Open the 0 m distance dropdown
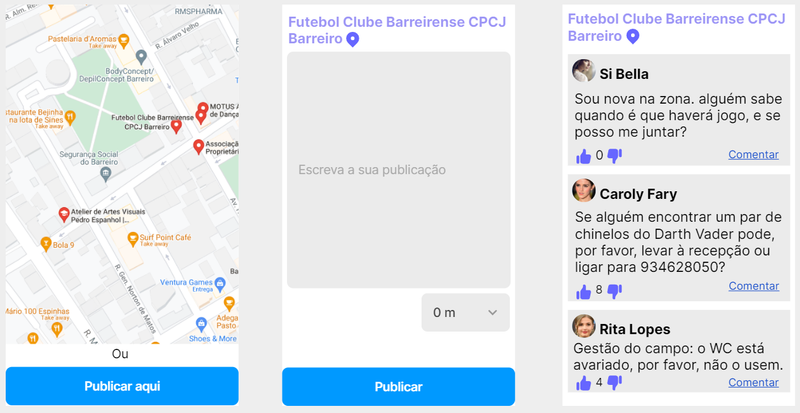 point(465,313)
